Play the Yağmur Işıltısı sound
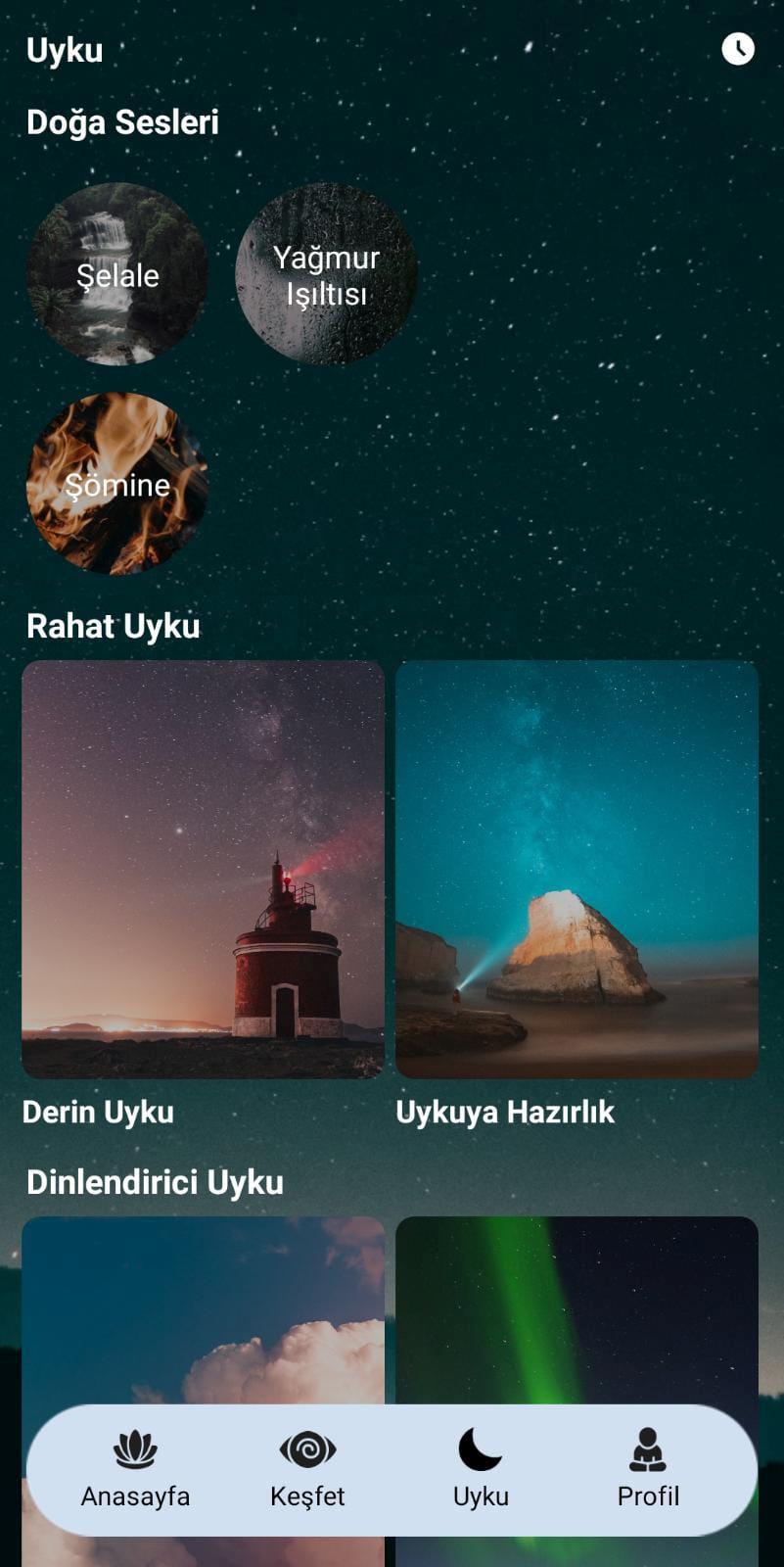 (326, 274)
